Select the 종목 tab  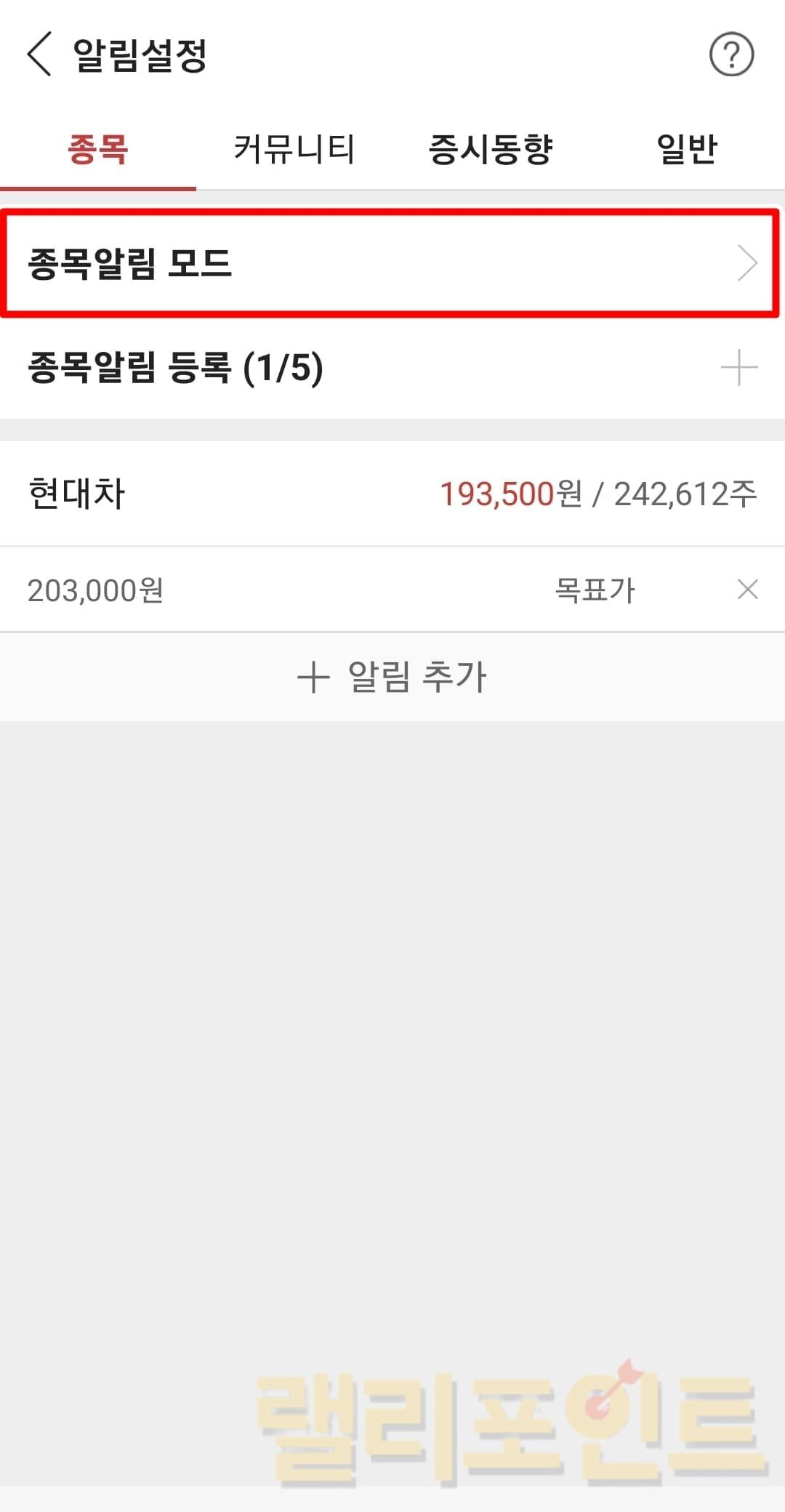[98, 149]
